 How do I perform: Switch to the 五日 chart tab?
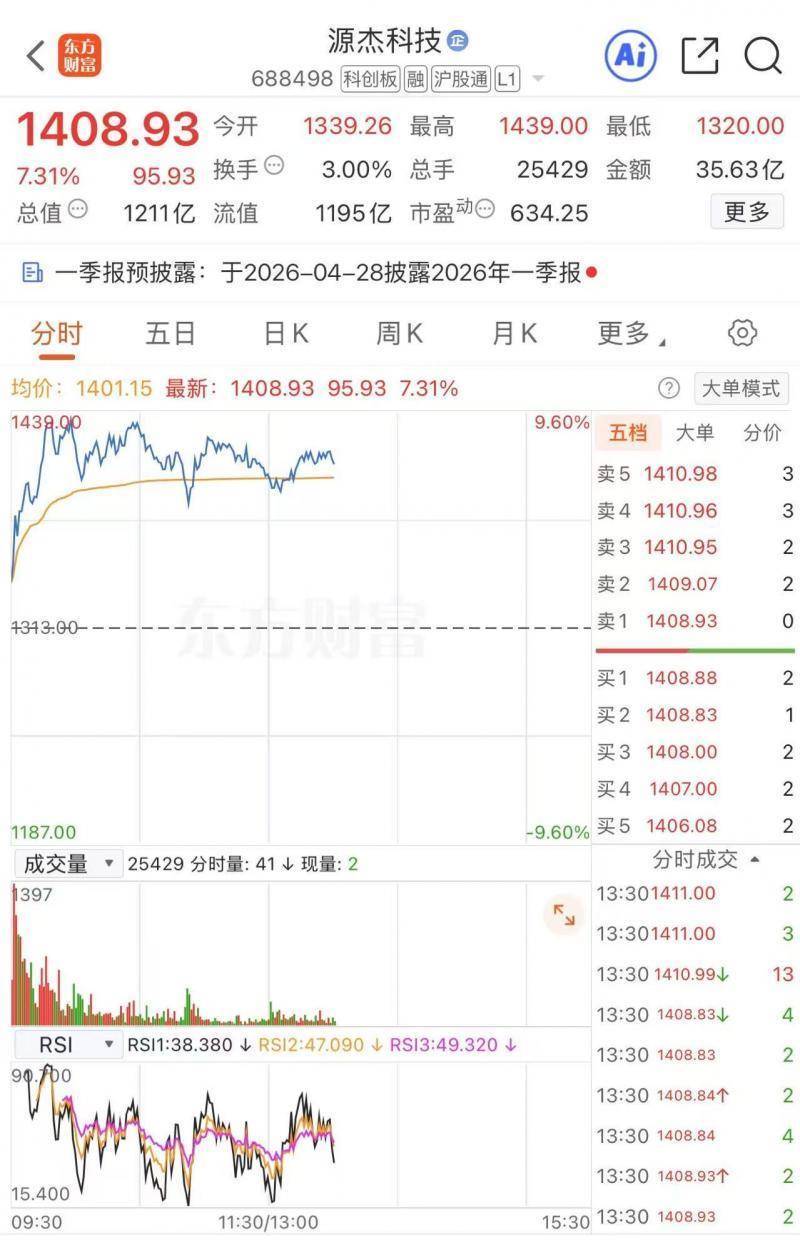point(170,334)
